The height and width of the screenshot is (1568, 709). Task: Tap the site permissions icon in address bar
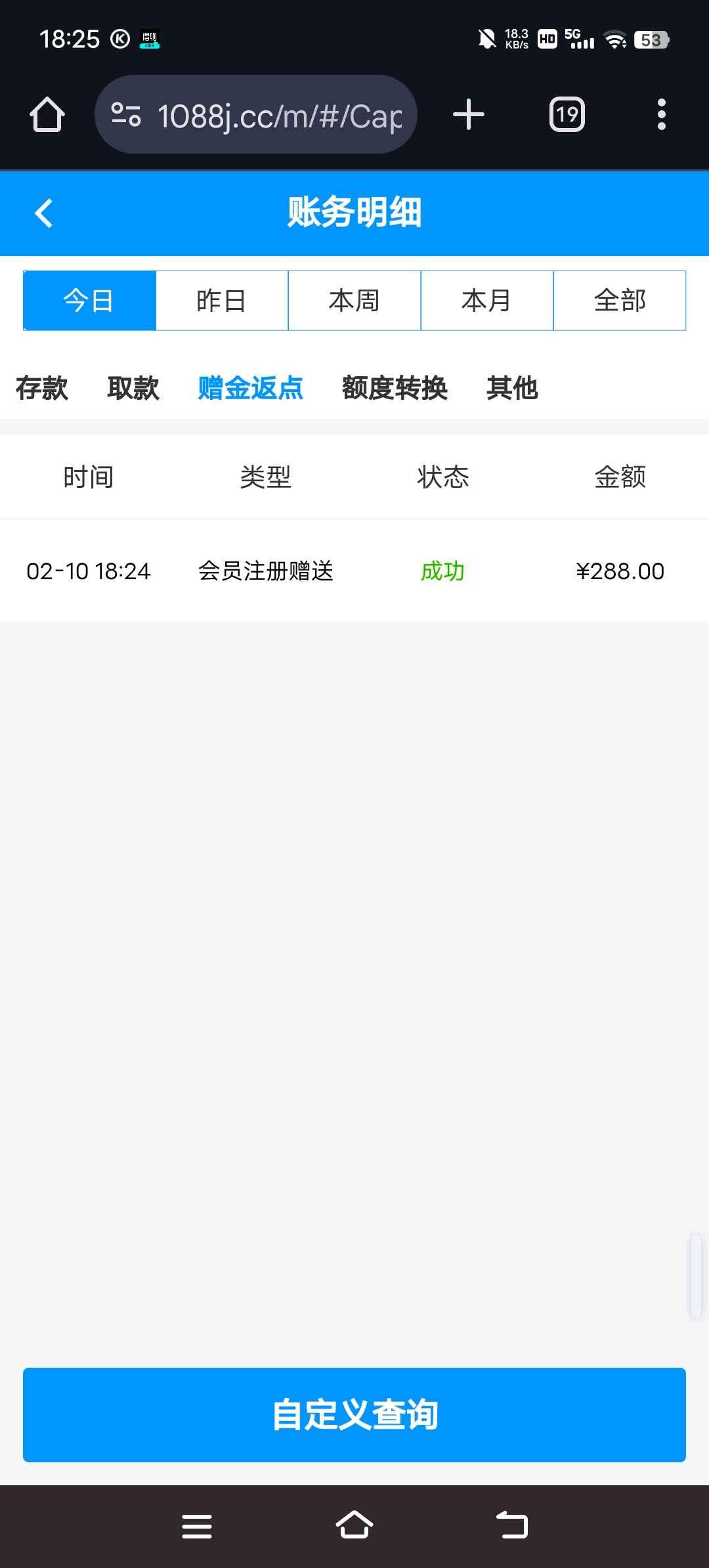(126, 114)
